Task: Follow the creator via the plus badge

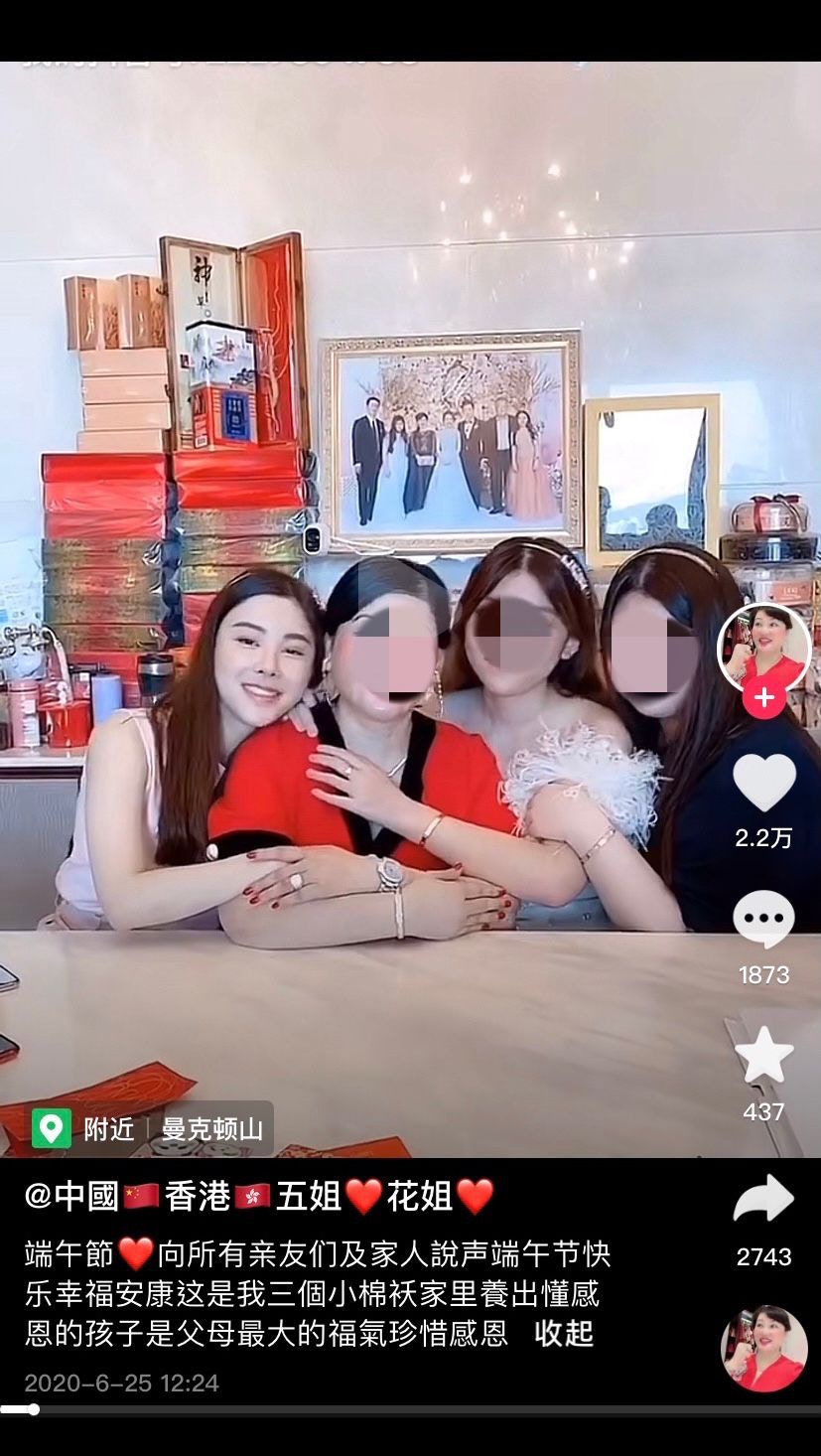Action: click(x=763, y=698)
